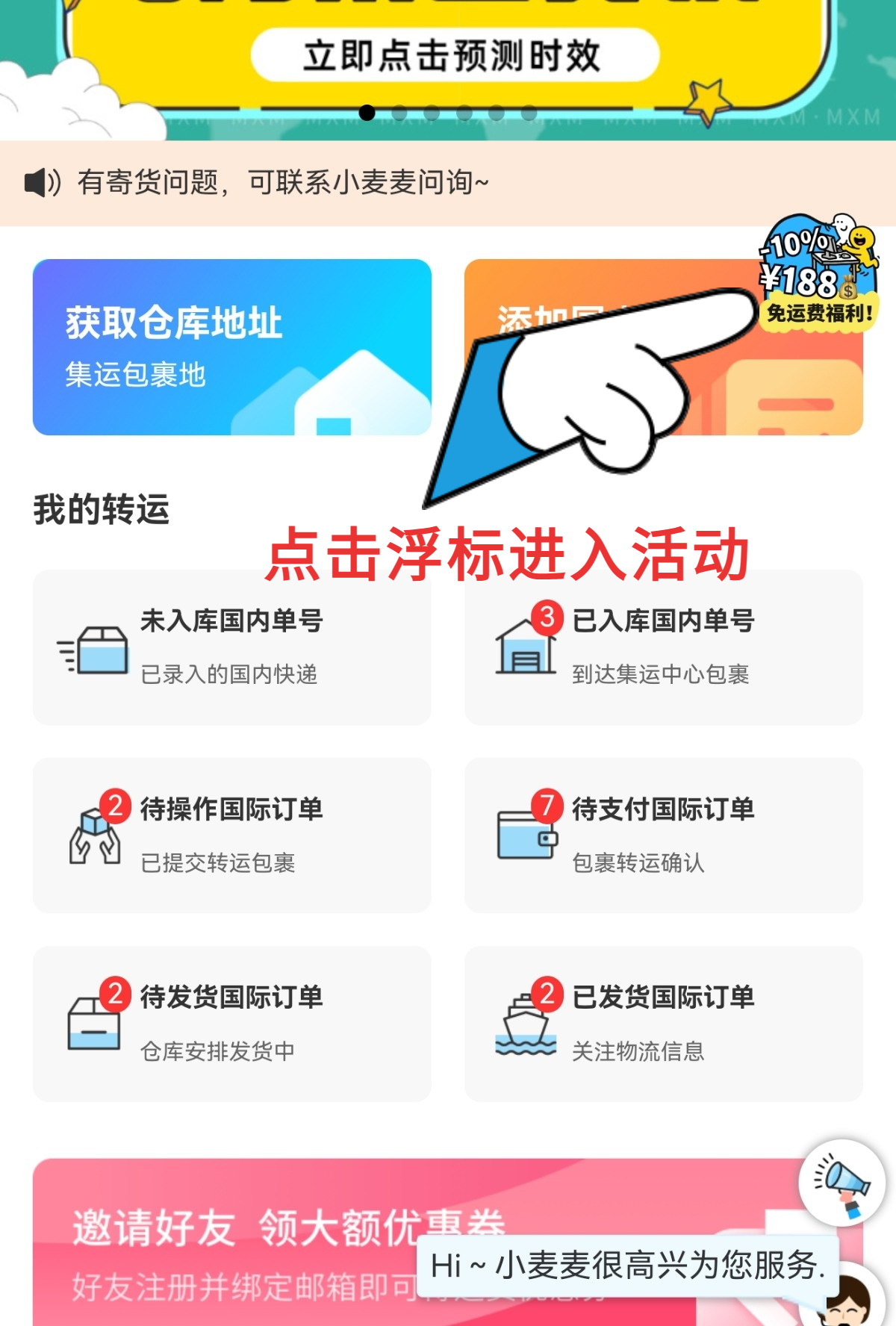View 已发货国际订单 logistics
Image resolution: width=896 pixels, height=1326 pixels.
[663, 1023]
